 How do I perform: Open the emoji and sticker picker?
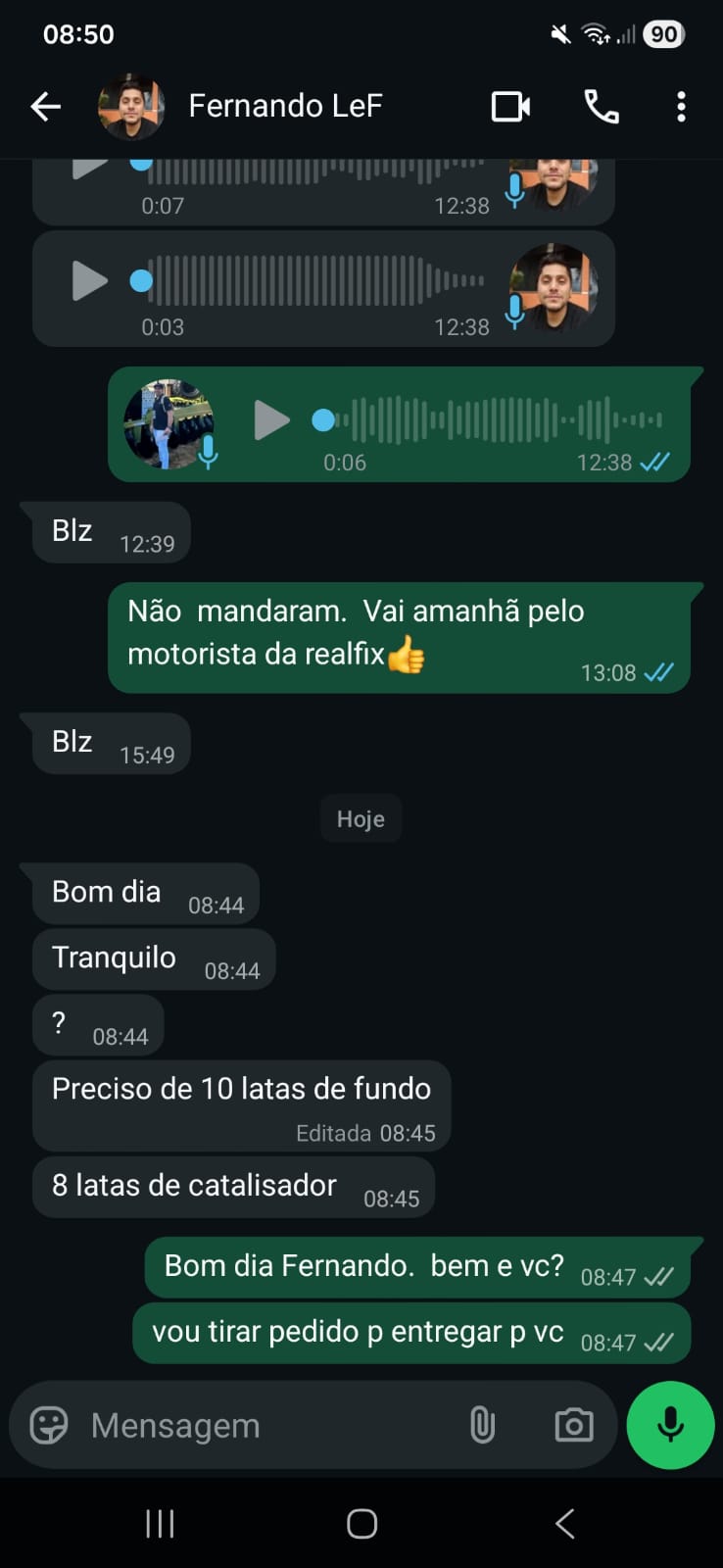pos(49,1425)
